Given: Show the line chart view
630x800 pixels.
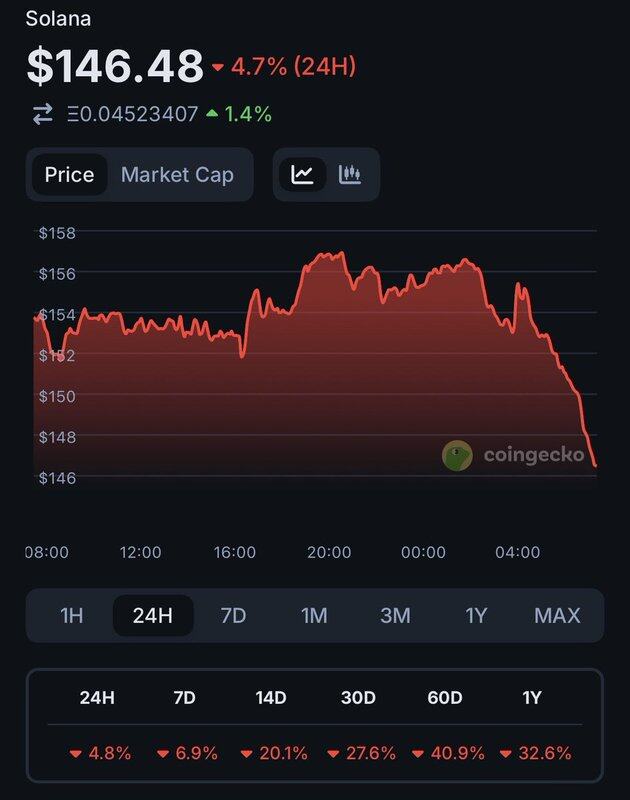Looking at the screenshot, I should pos(302,175).
